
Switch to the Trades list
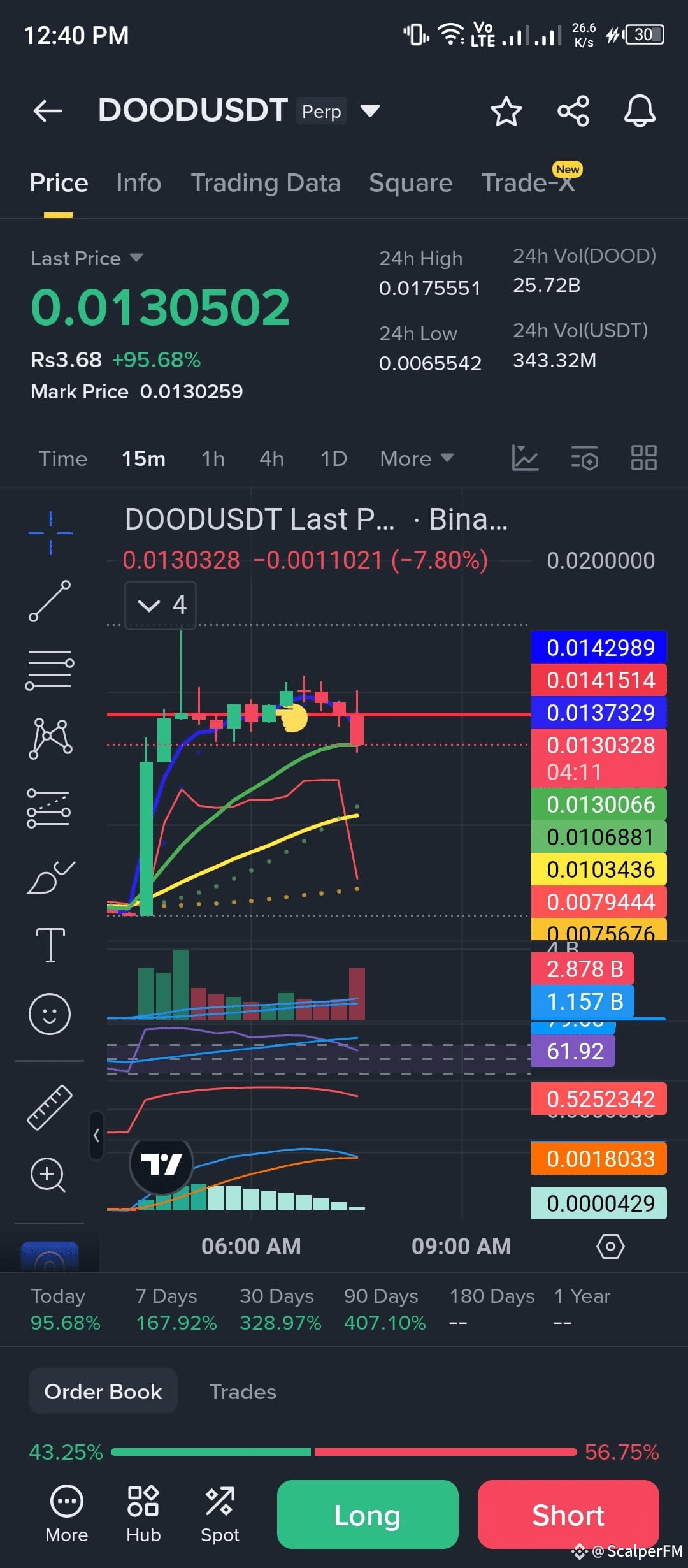pos(243,1391)
